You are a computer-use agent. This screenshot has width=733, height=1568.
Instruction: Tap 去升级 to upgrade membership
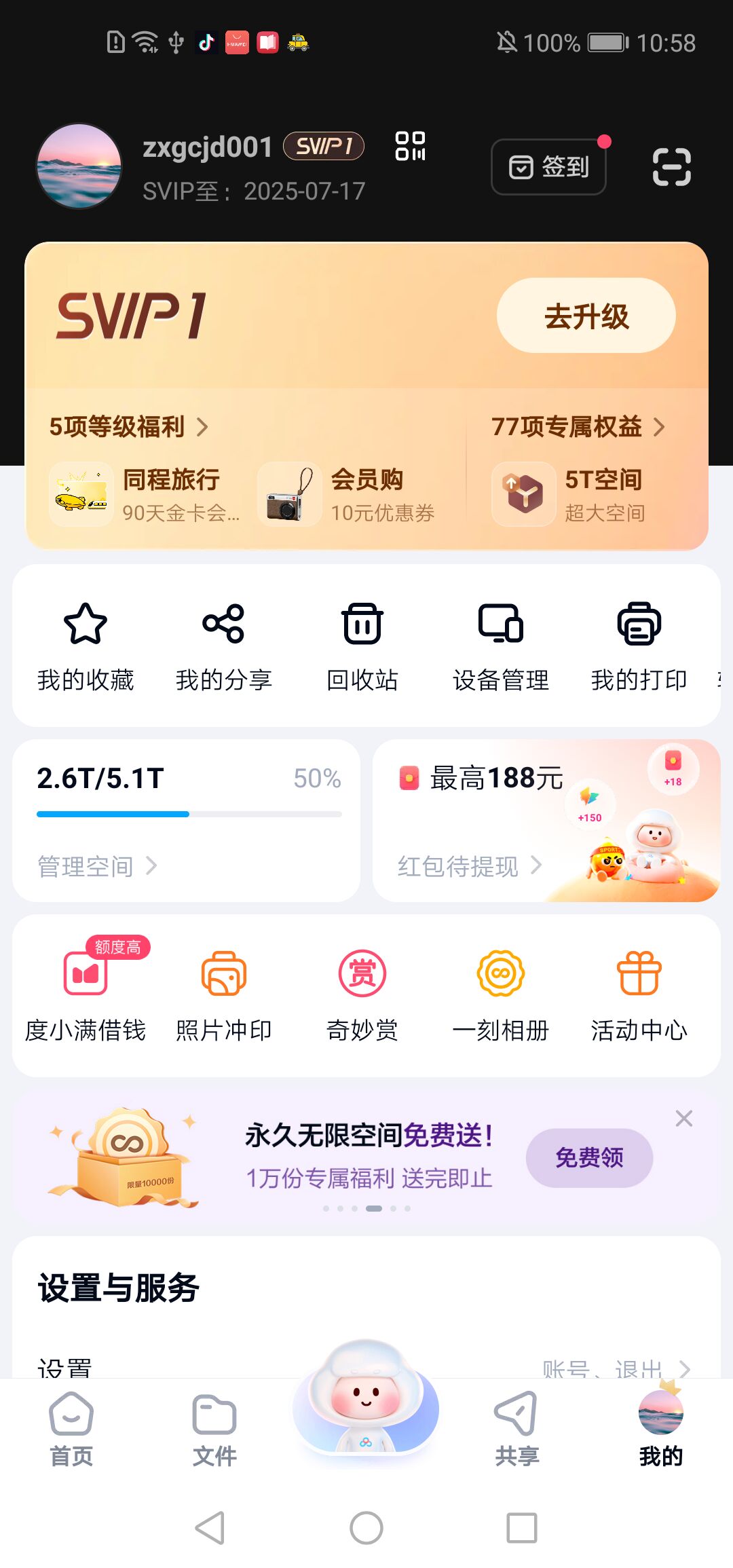point(586,316)
